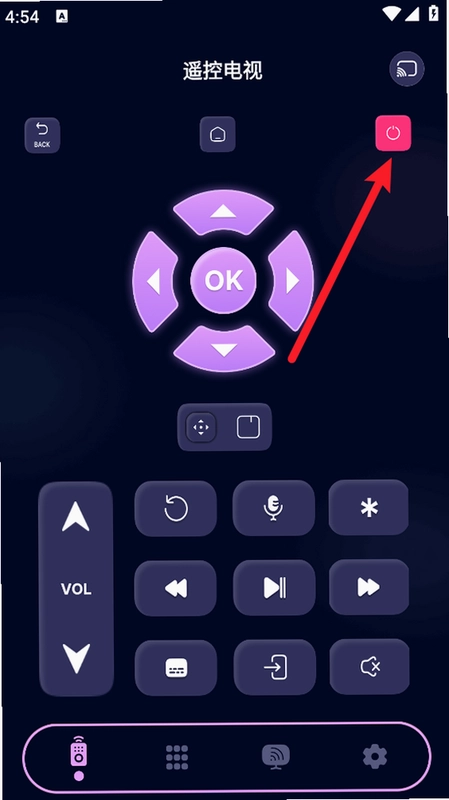The width and height of the screenshot is (449, 800).
Task: Fast forward the playback
Action: (369, 587)
